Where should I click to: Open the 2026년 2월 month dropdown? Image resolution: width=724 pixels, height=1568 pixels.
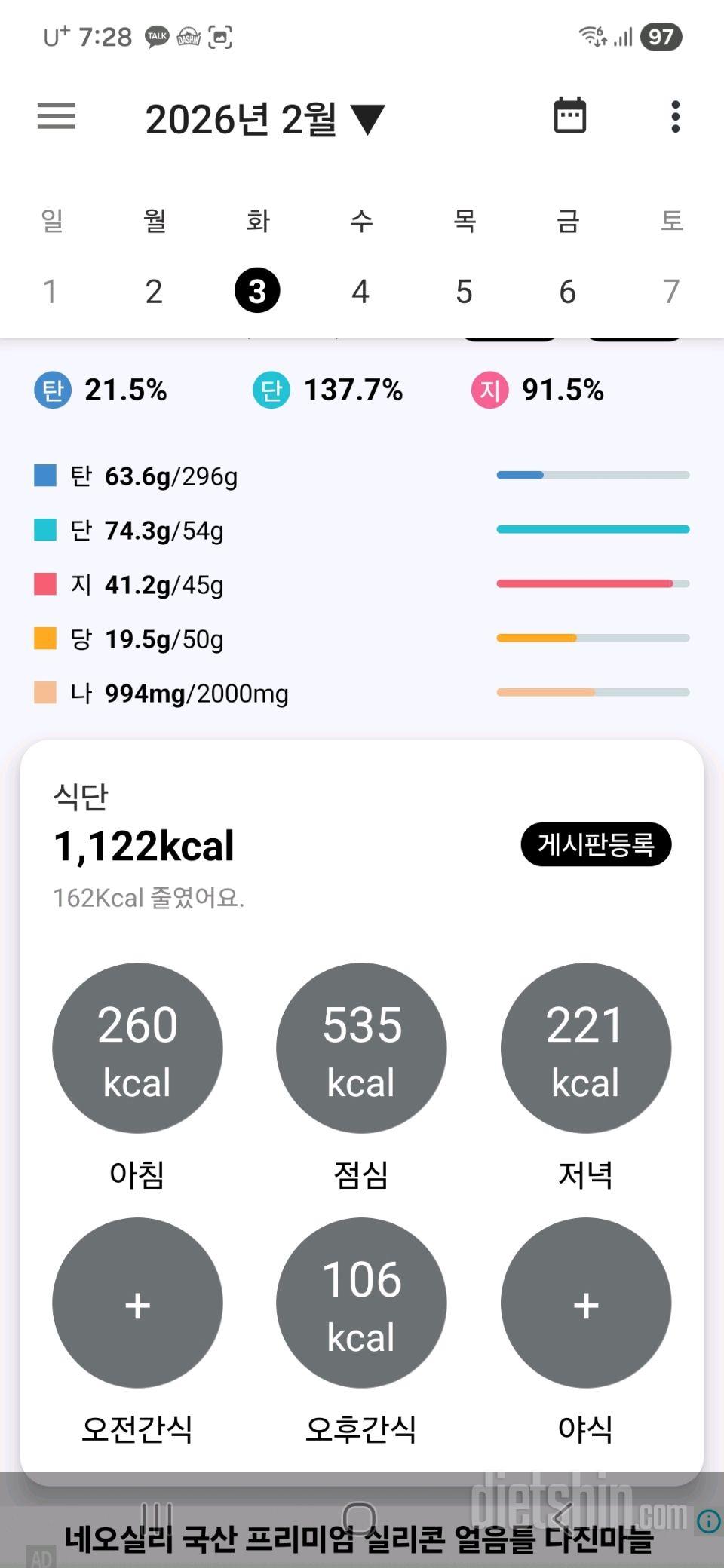point(264,118)
